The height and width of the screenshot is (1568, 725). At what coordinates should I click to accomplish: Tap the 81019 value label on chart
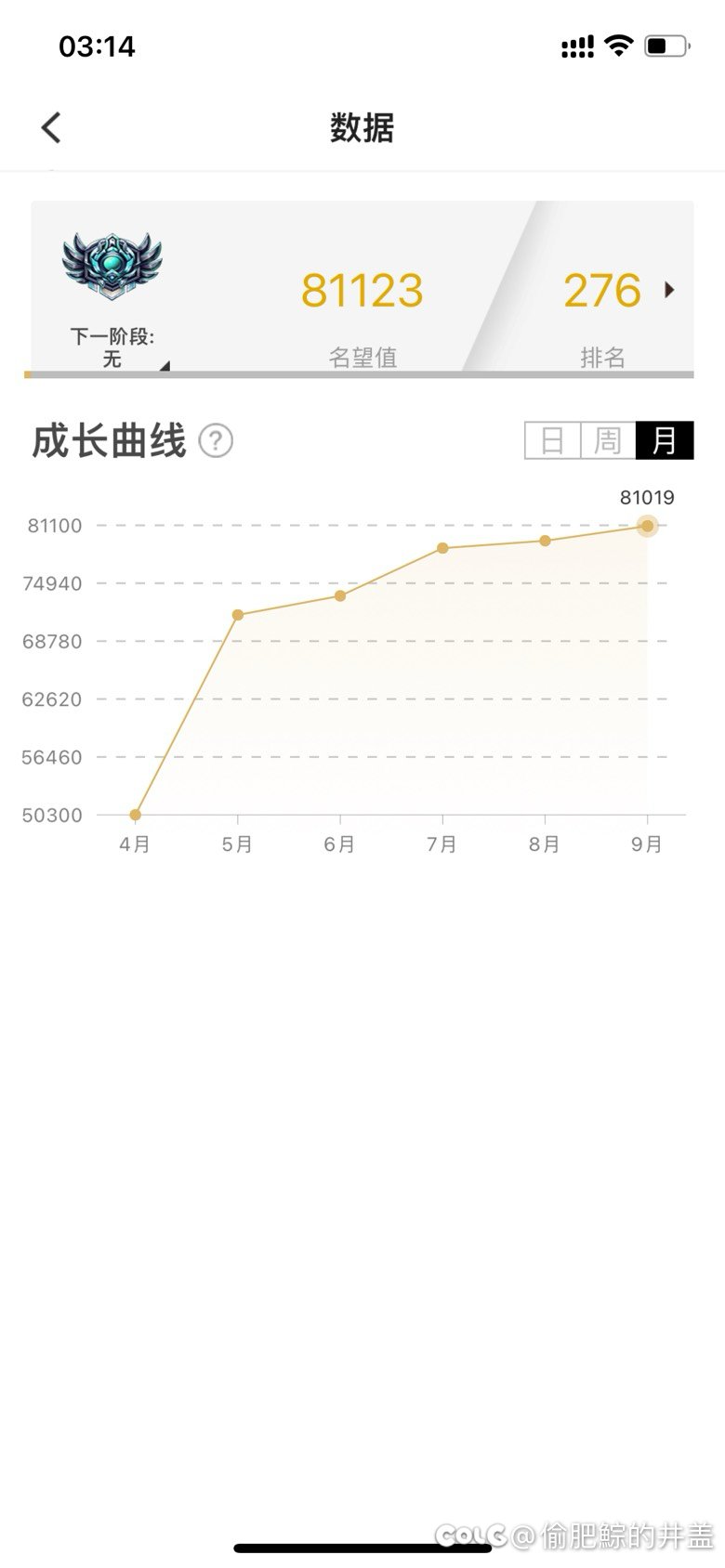point(647,497)
